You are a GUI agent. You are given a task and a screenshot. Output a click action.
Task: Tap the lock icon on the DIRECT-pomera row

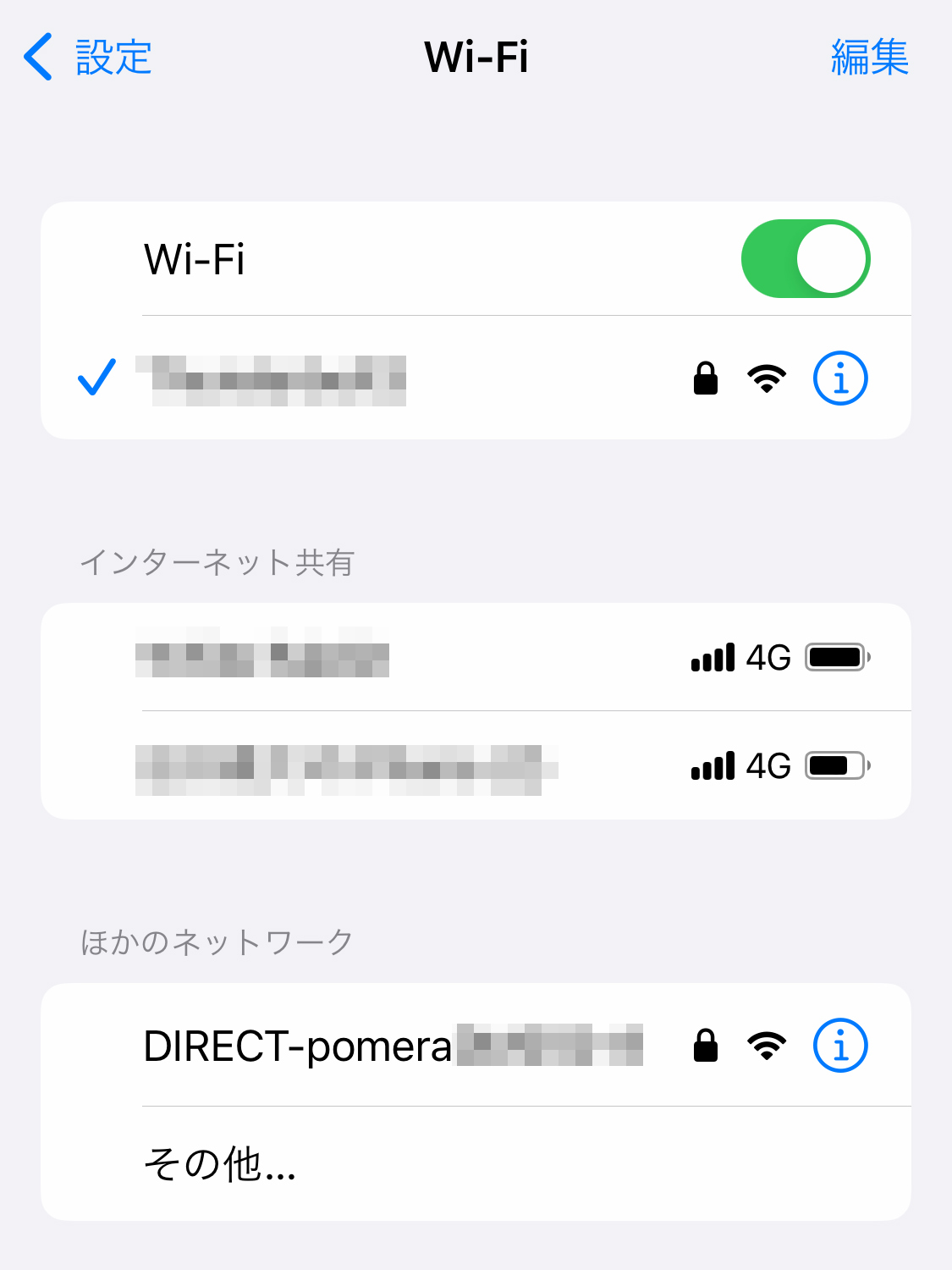click(705, 1044)
